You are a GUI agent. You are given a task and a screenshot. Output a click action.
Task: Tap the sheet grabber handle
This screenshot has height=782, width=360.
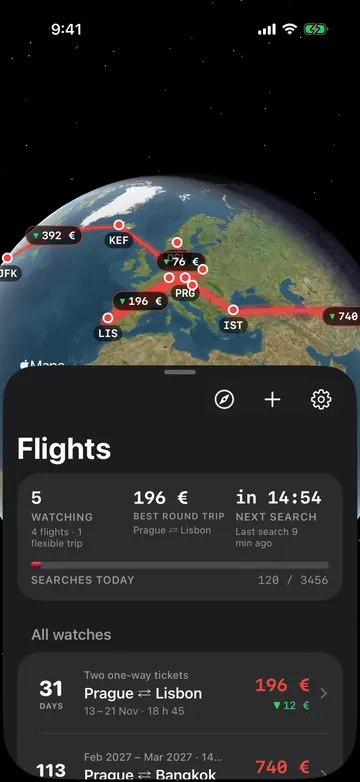pyautogui.click(x=180, y=372)
